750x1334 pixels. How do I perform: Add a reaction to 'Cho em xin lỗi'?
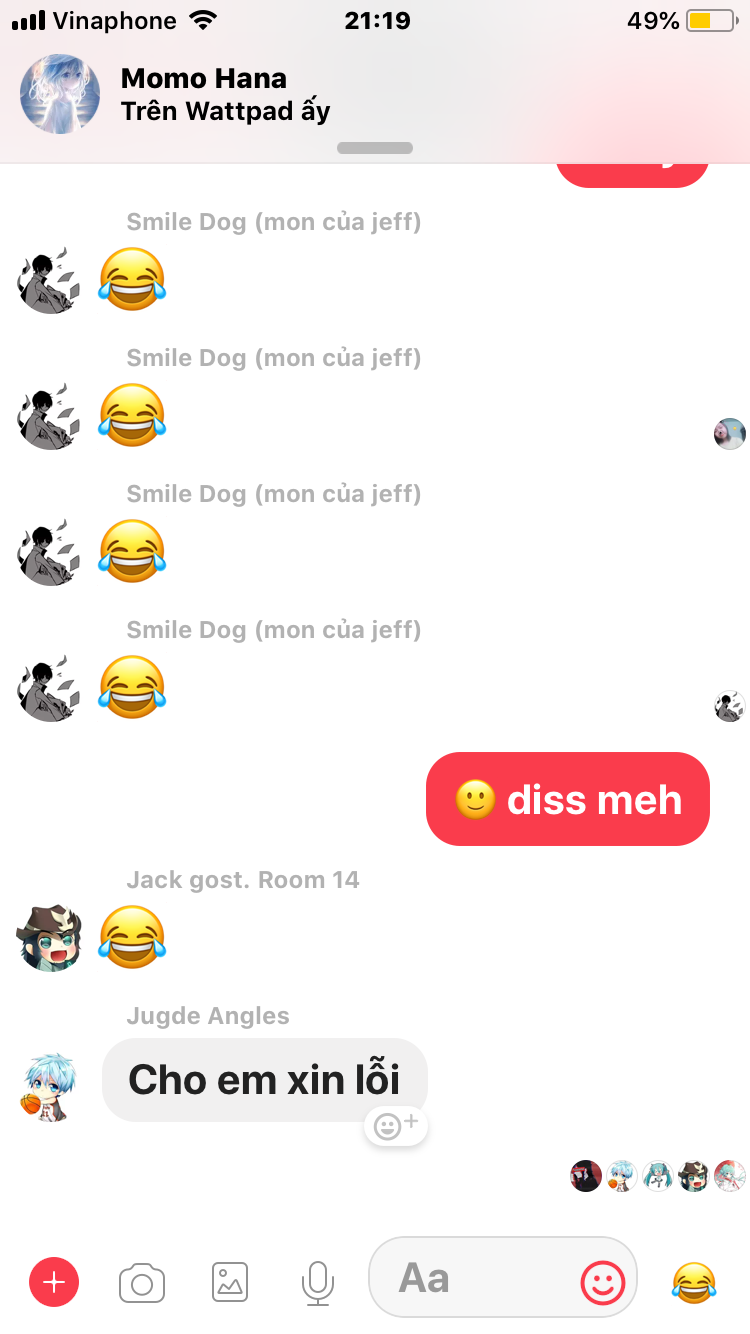tap(396, 1126)
